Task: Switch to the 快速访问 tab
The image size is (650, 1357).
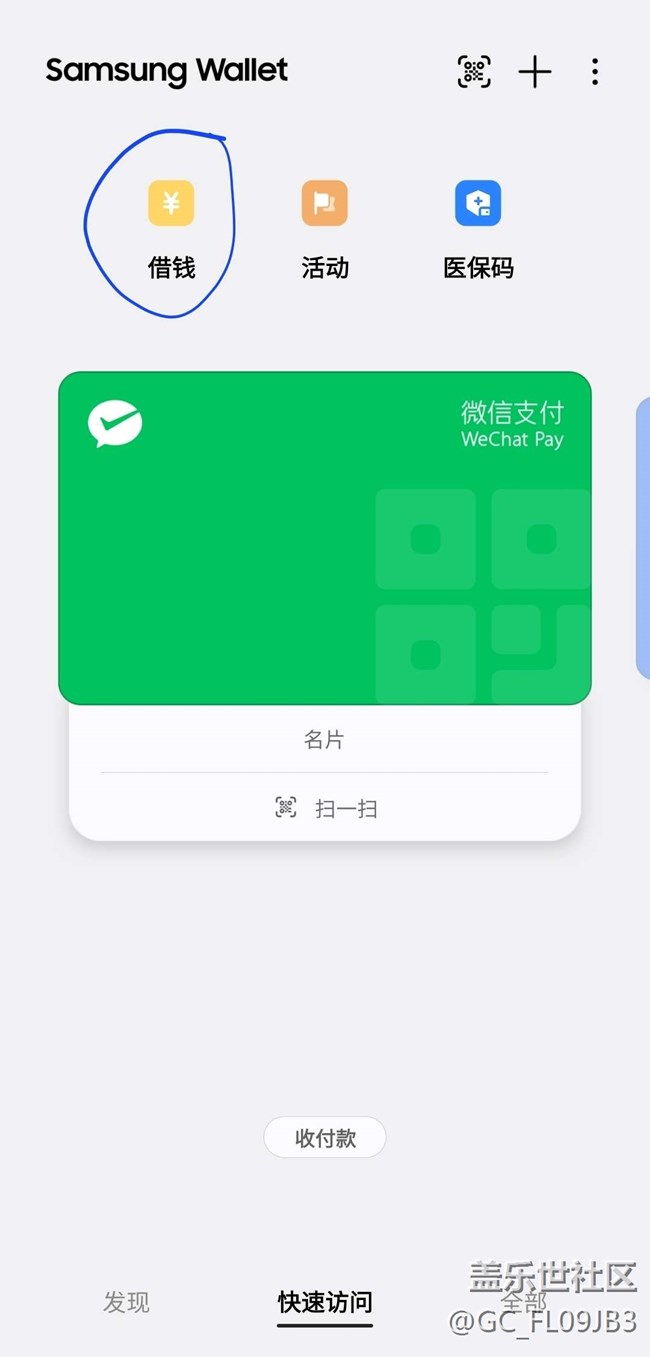Action: click(x=325, y=1302)
